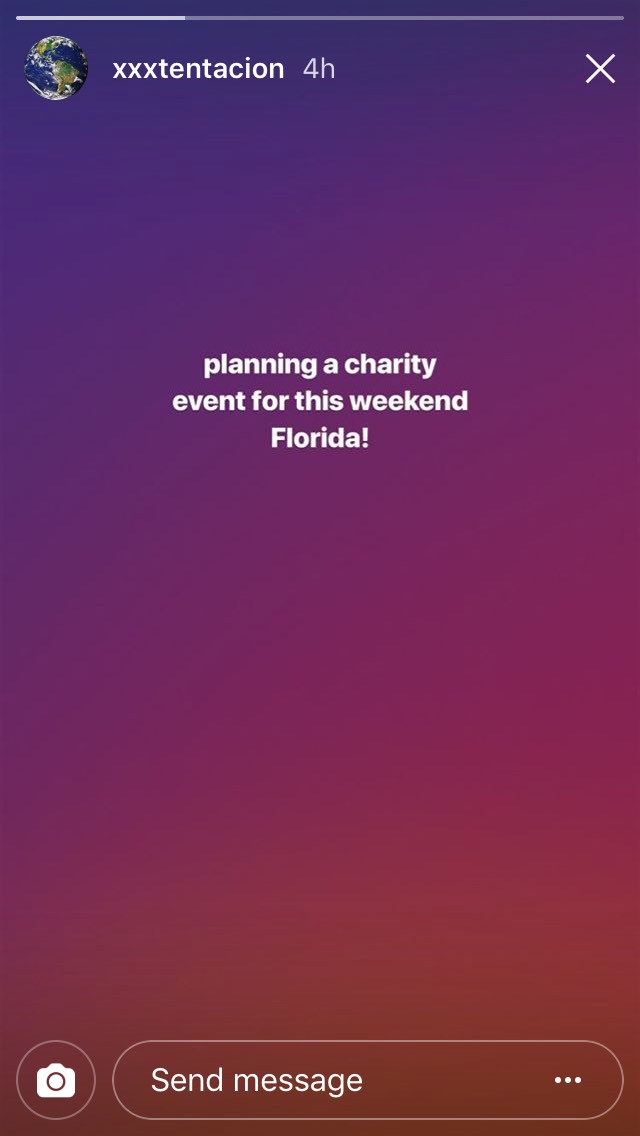
Task: Open the three-dot story options
Action: [x=568, y=1080]
